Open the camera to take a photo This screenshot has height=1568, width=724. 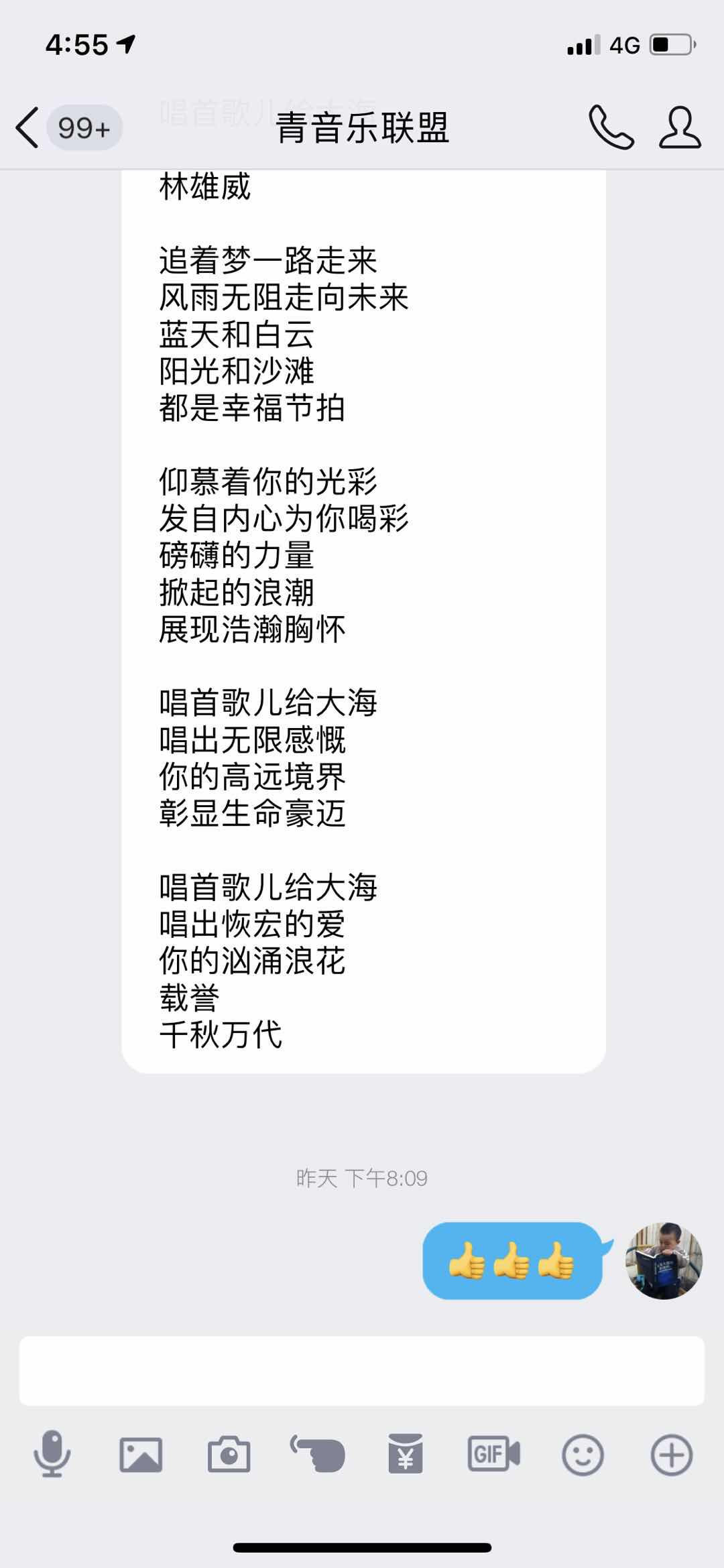click(229, 1455)
